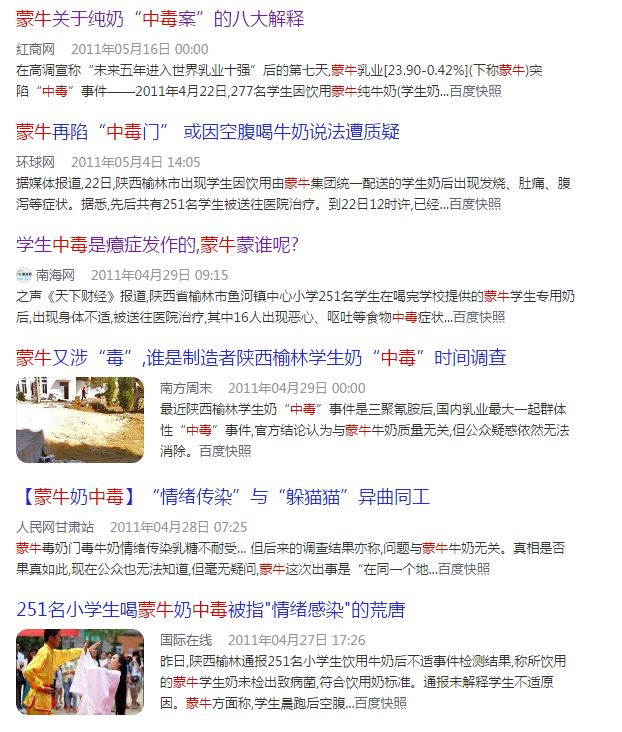Open article 251名小学生喝蒙牛奶中毒被指"情绪感染"的荒唐
Viewport: 622px width, 732px height.
pyautogui.click(x=210, y=610)
